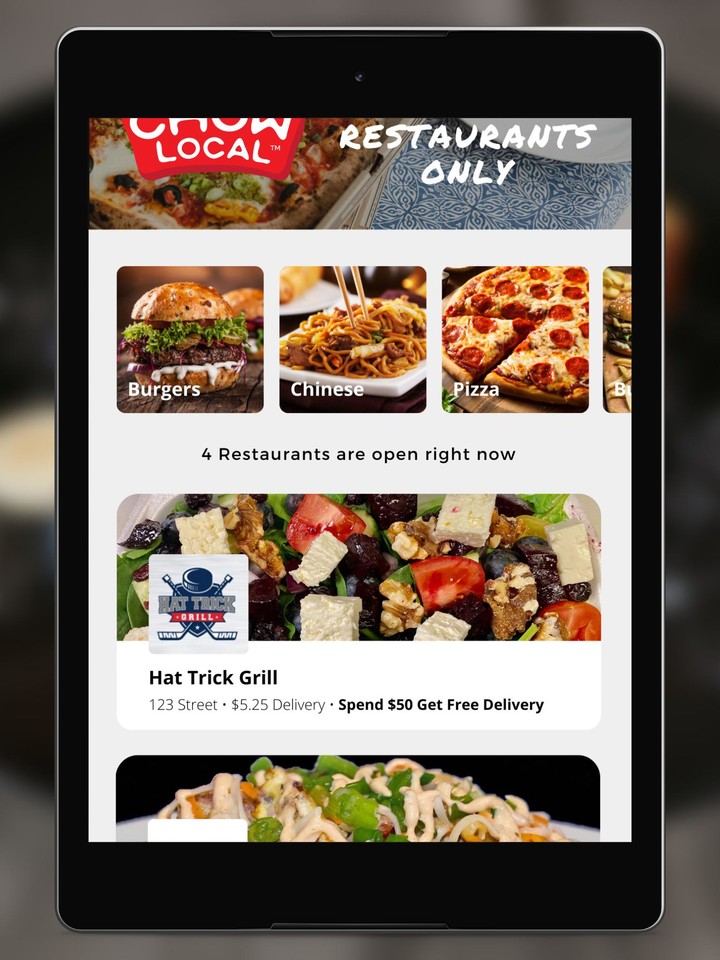Tap the hockey puck emblem on Hat Trick logo
Screen dimensions: 720x960
coord(196,580)
